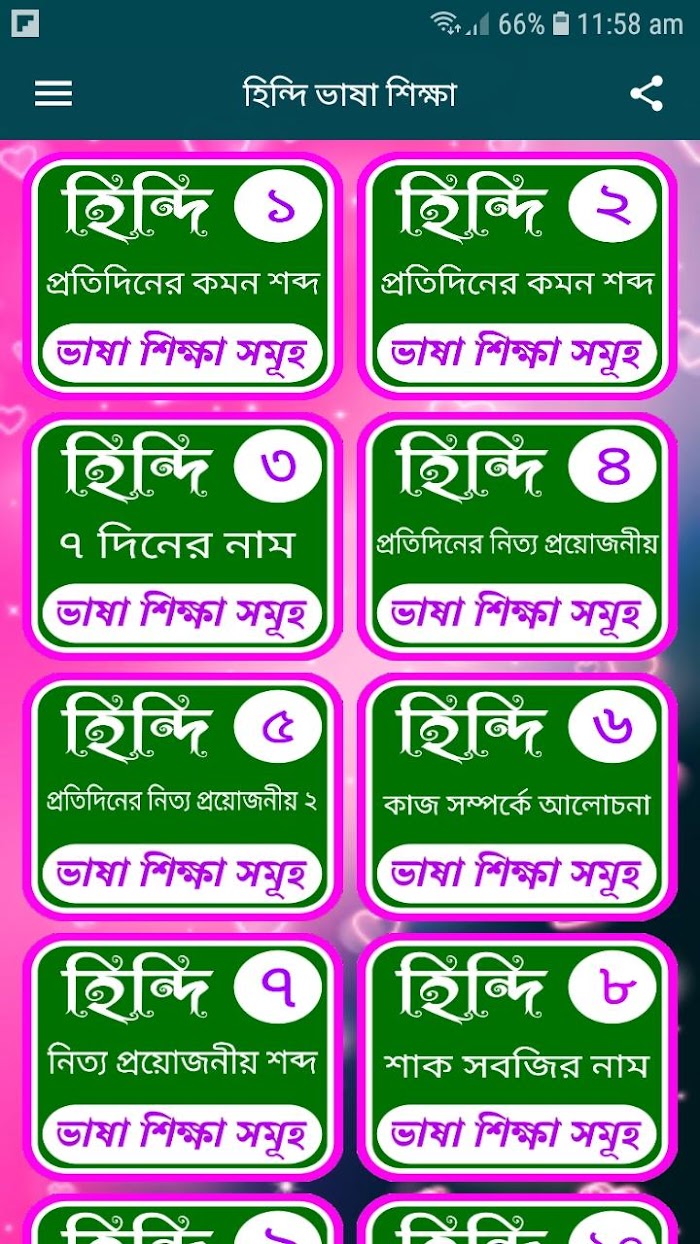Open lesson ৫ প্রতিদিনের নিত্য প্রয়োজনীয় ২

point(183,796)
